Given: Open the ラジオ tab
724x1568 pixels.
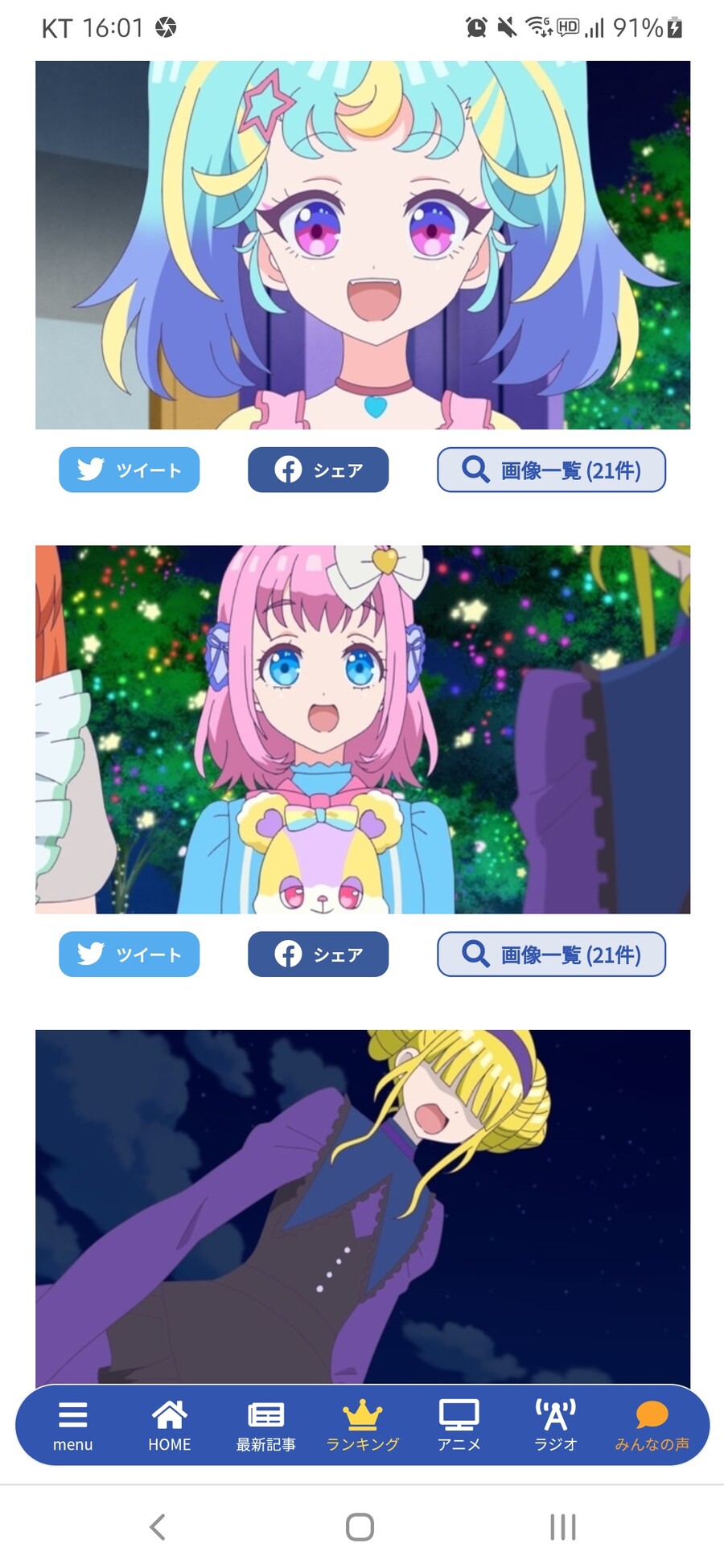Looking at the screenshot, I should click(x=555, y=1426).
